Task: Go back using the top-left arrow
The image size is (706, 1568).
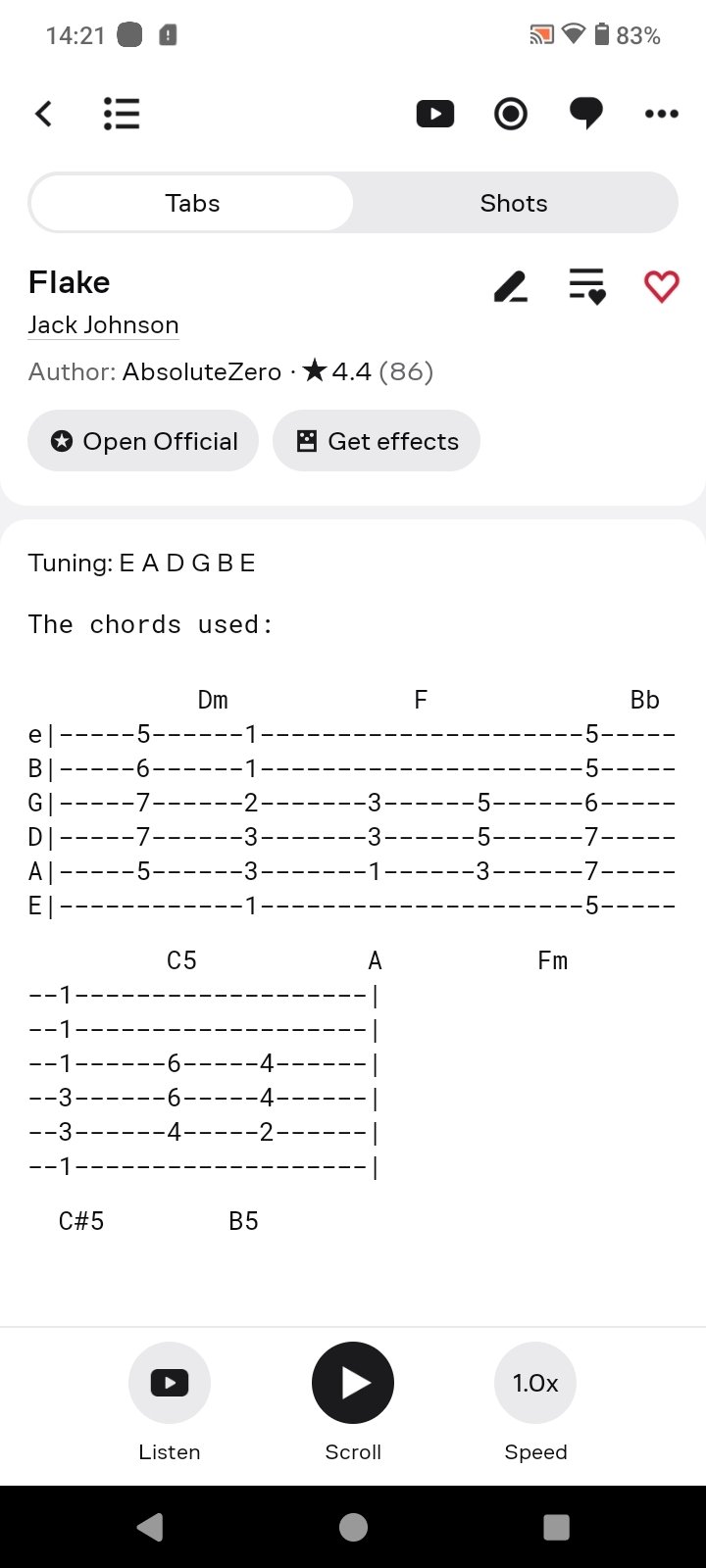Action: [x=43, y=114]
